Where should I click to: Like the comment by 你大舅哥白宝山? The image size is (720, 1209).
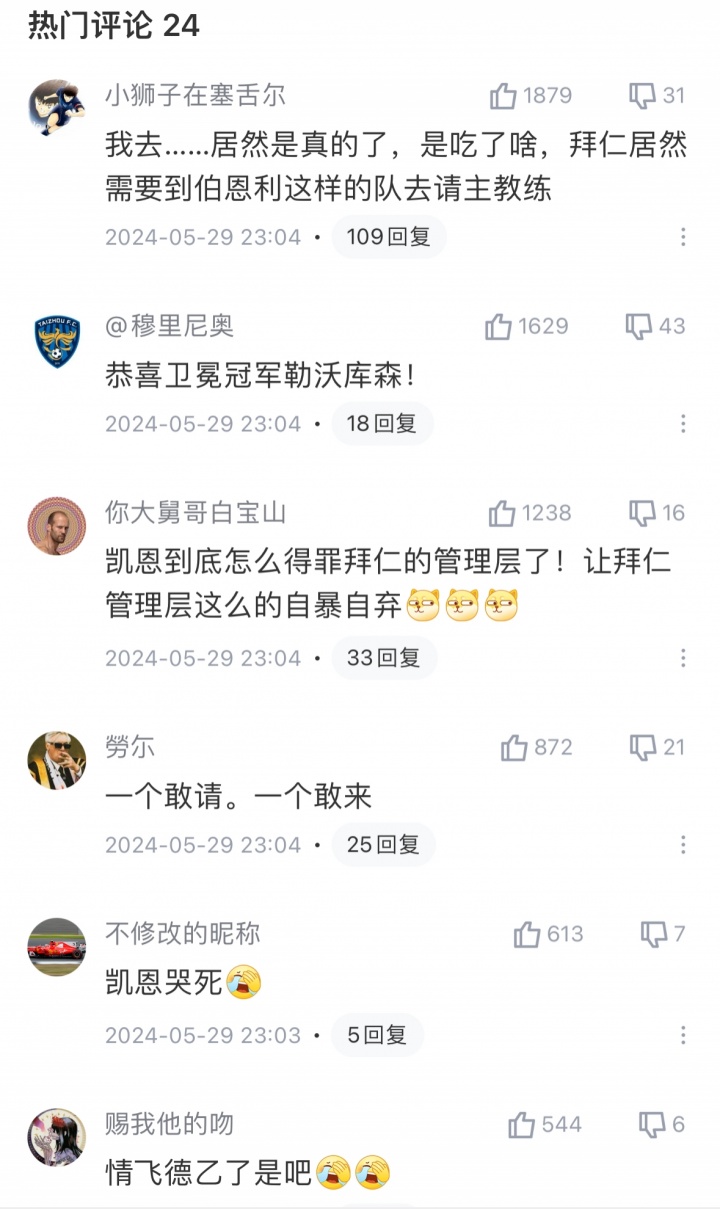pyautogui.click(x=502, y=513)
